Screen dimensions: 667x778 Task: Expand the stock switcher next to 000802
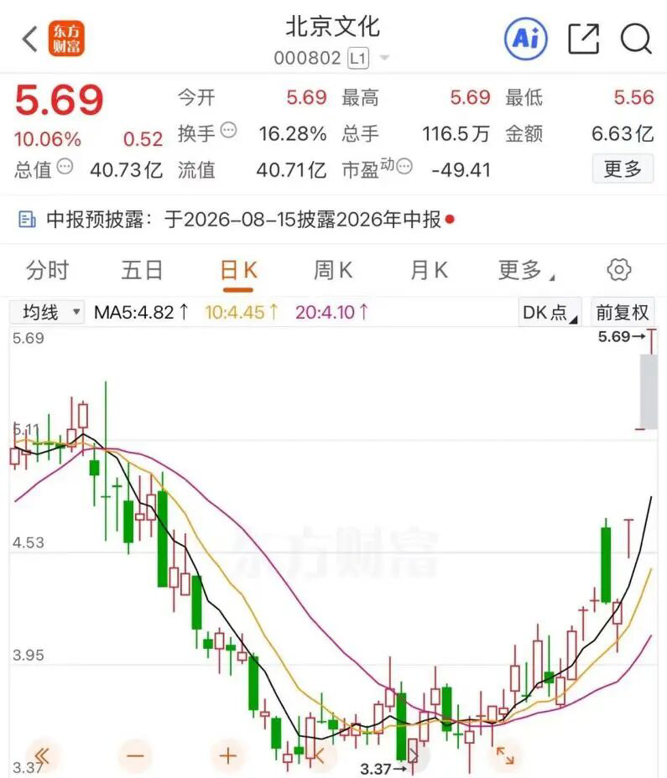coord(384,58)
